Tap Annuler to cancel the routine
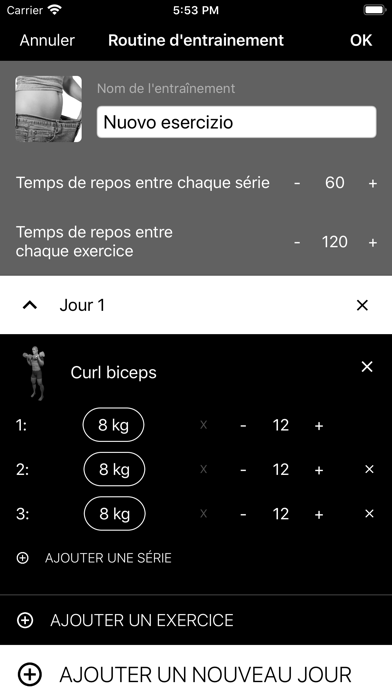This screenshot has width=392, height=696. [47, 40]
